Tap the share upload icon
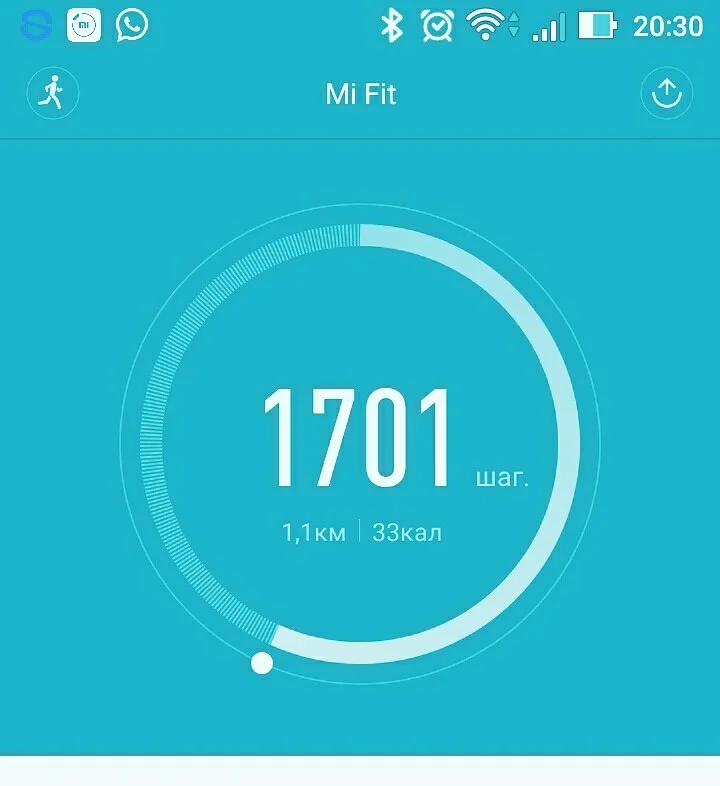Viewport: 720px width, 786px height. click(666, 93)
